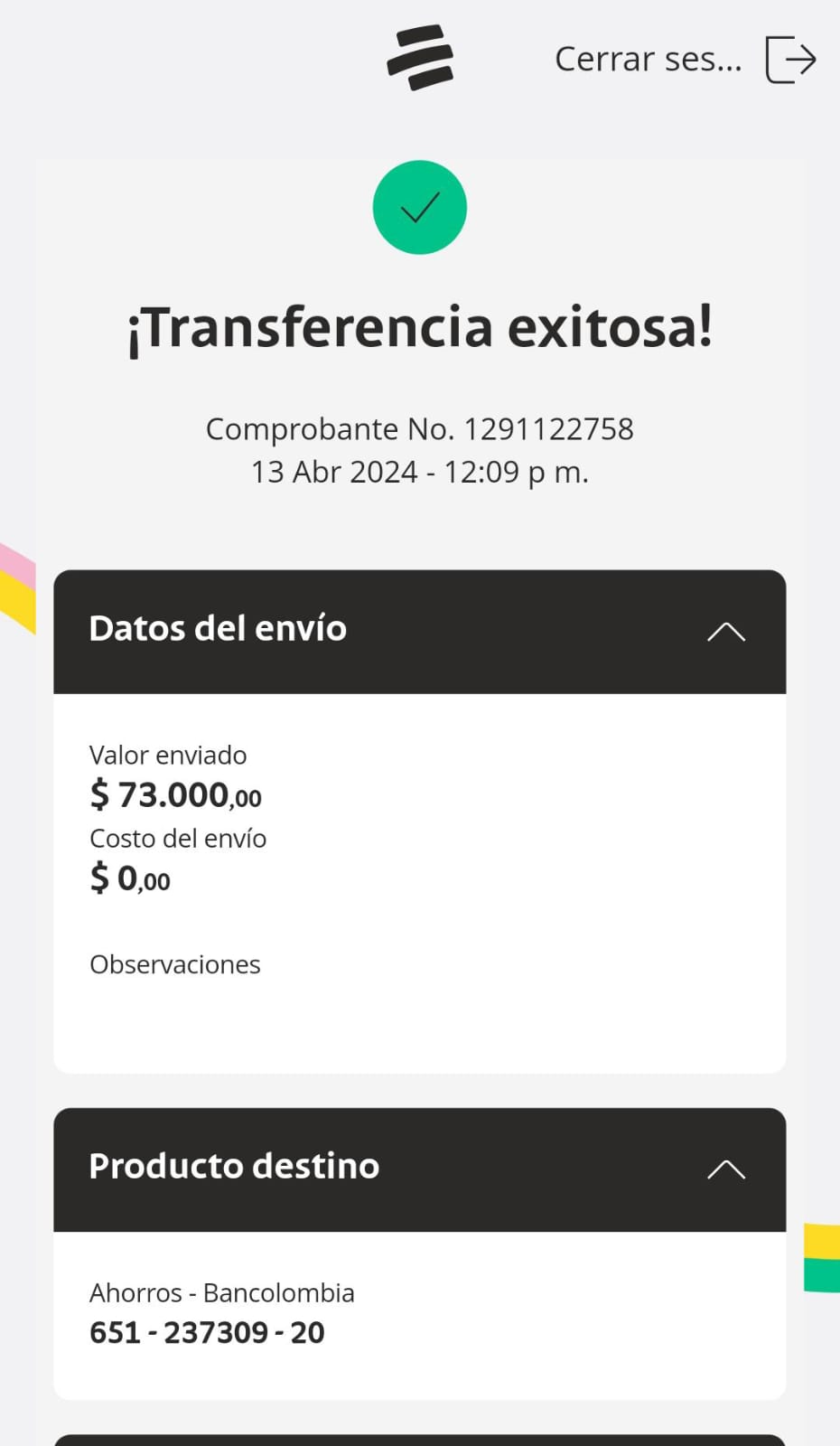Viewport: 840px width, 1446px height.
Task: Collapse the Producto destino section
Action: (x=725, y=1169)
